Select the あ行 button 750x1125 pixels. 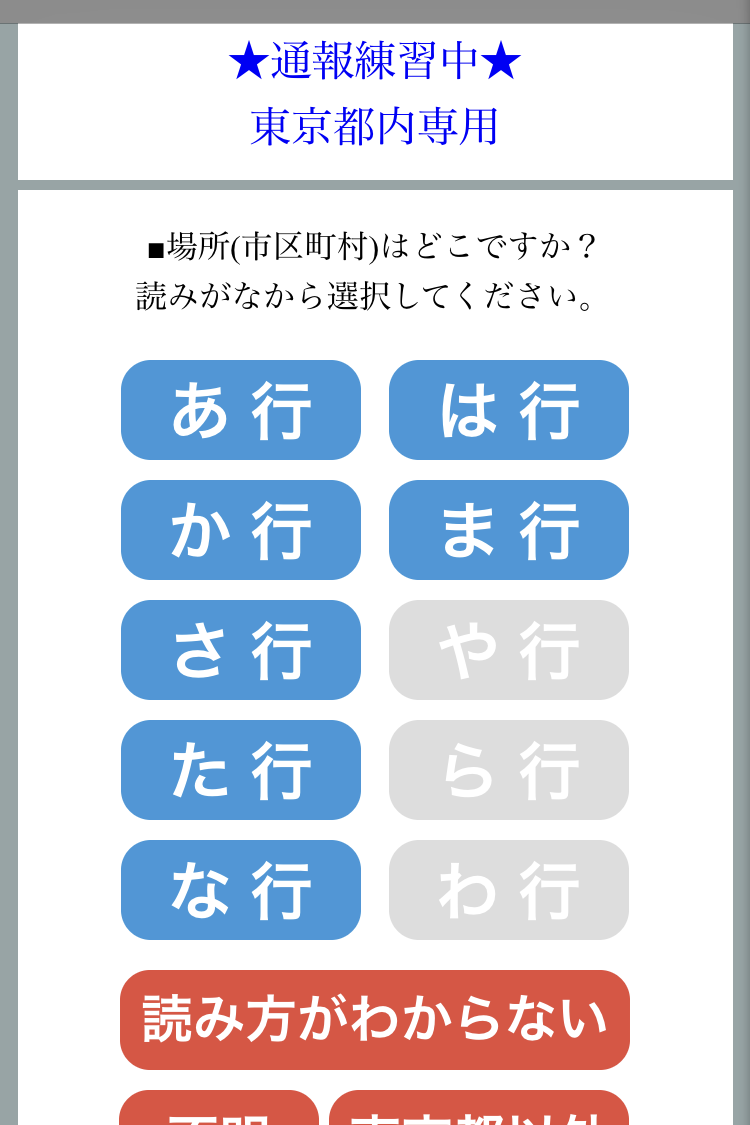pyautogui.click(x=240, y=410)
